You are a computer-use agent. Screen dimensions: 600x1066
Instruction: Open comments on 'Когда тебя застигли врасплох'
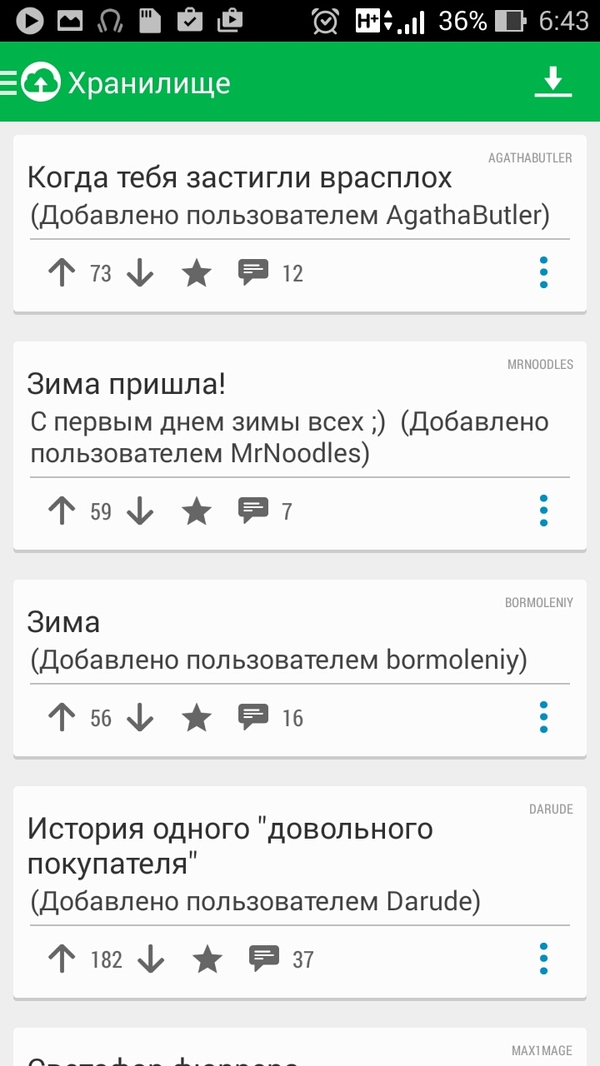pyautogui.click(x=254, y=272)
